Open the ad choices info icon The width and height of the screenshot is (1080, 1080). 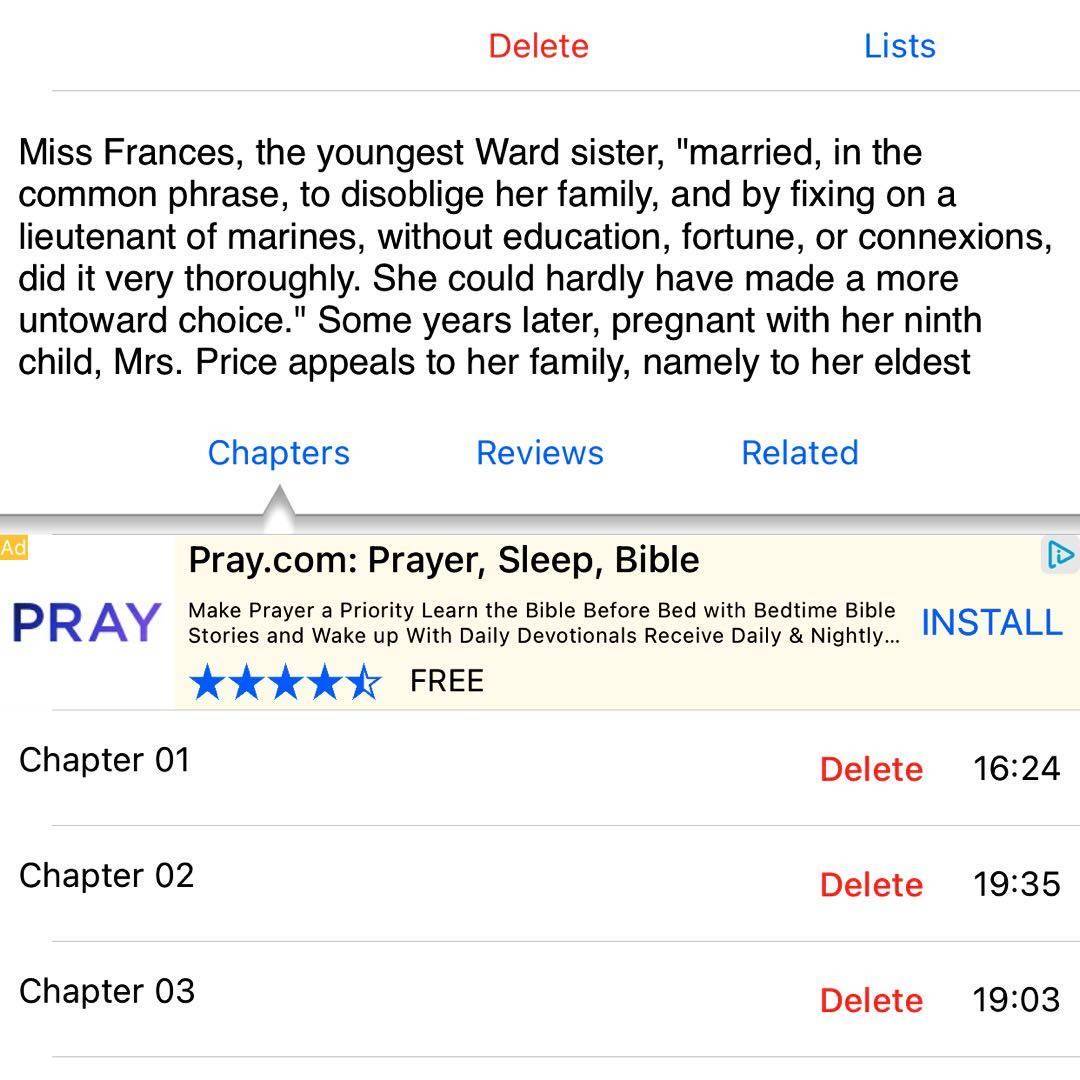pos(1059,555)
